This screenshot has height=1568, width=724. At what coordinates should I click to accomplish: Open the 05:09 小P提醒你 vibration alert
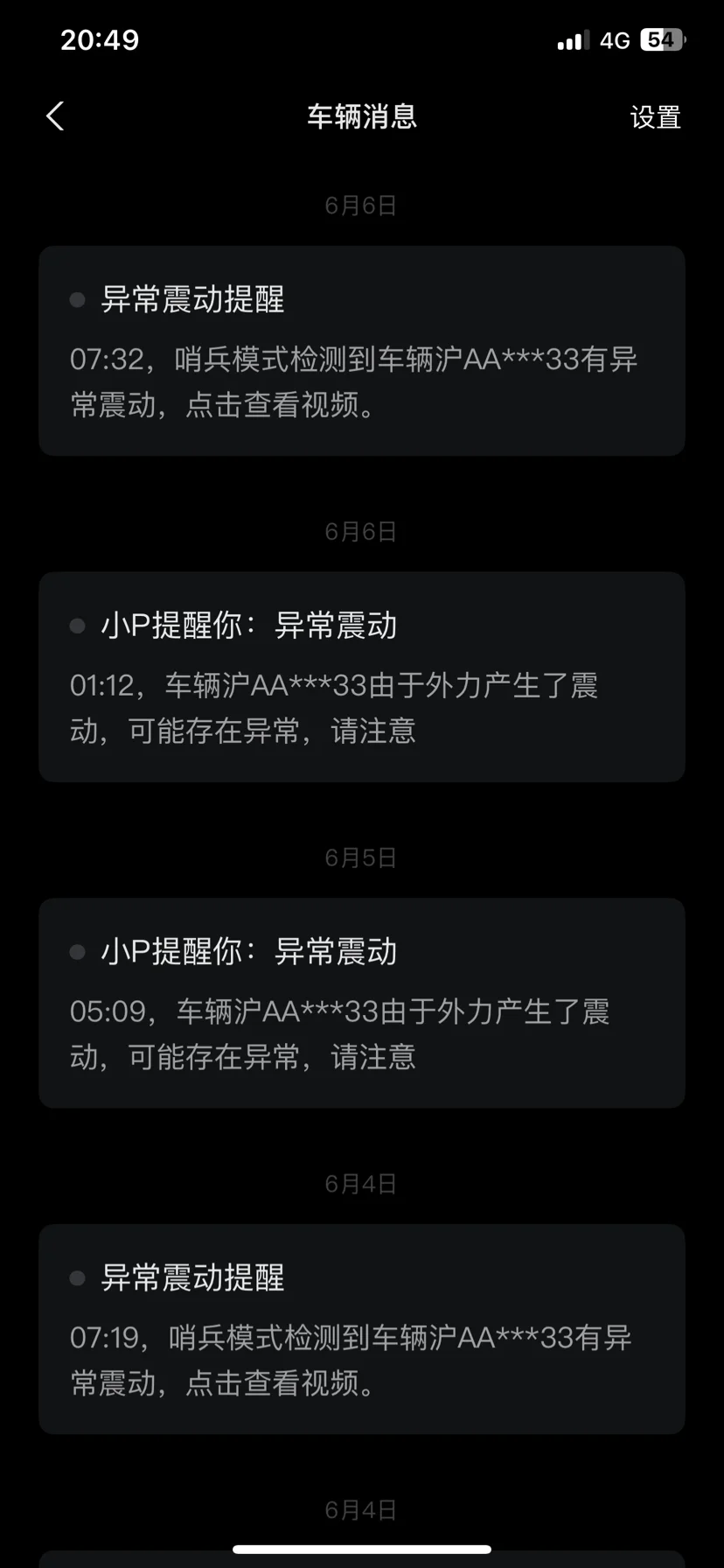point(361,1004)
